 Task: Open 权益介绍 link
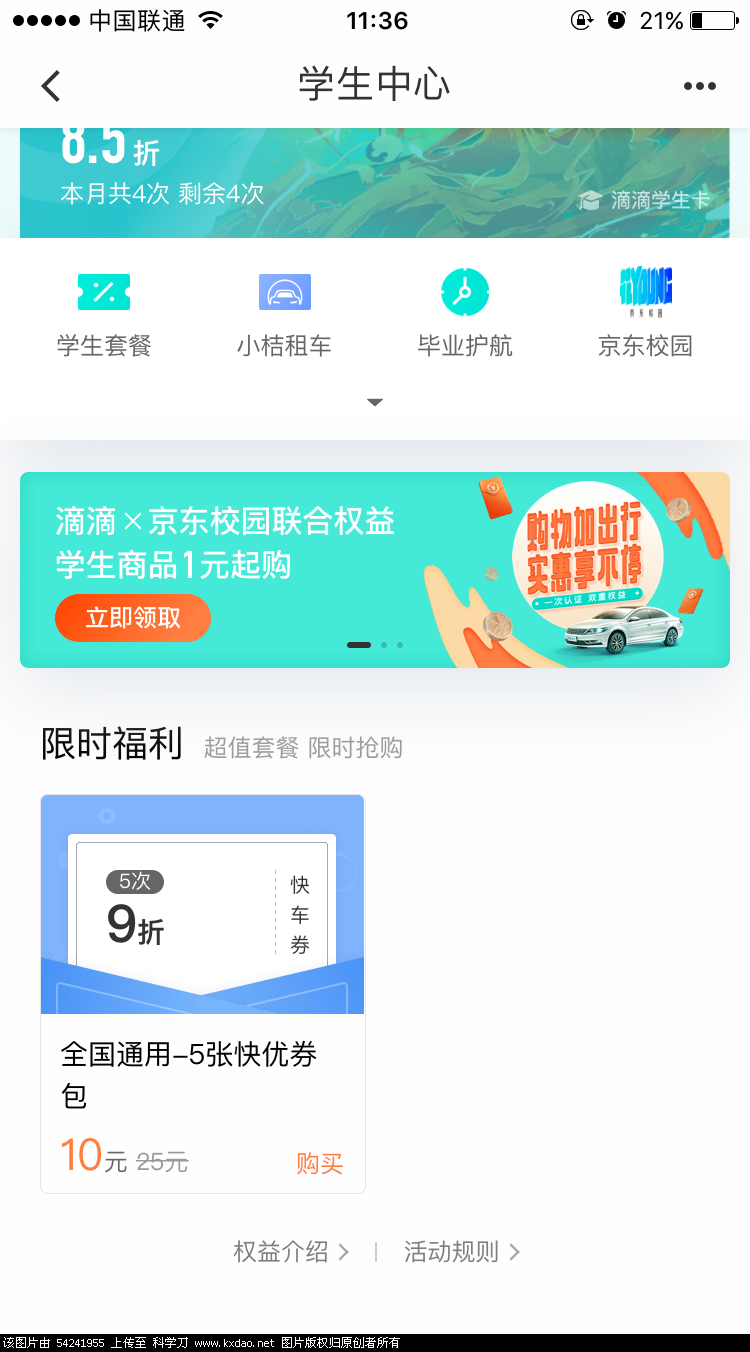click(290, 1252)
